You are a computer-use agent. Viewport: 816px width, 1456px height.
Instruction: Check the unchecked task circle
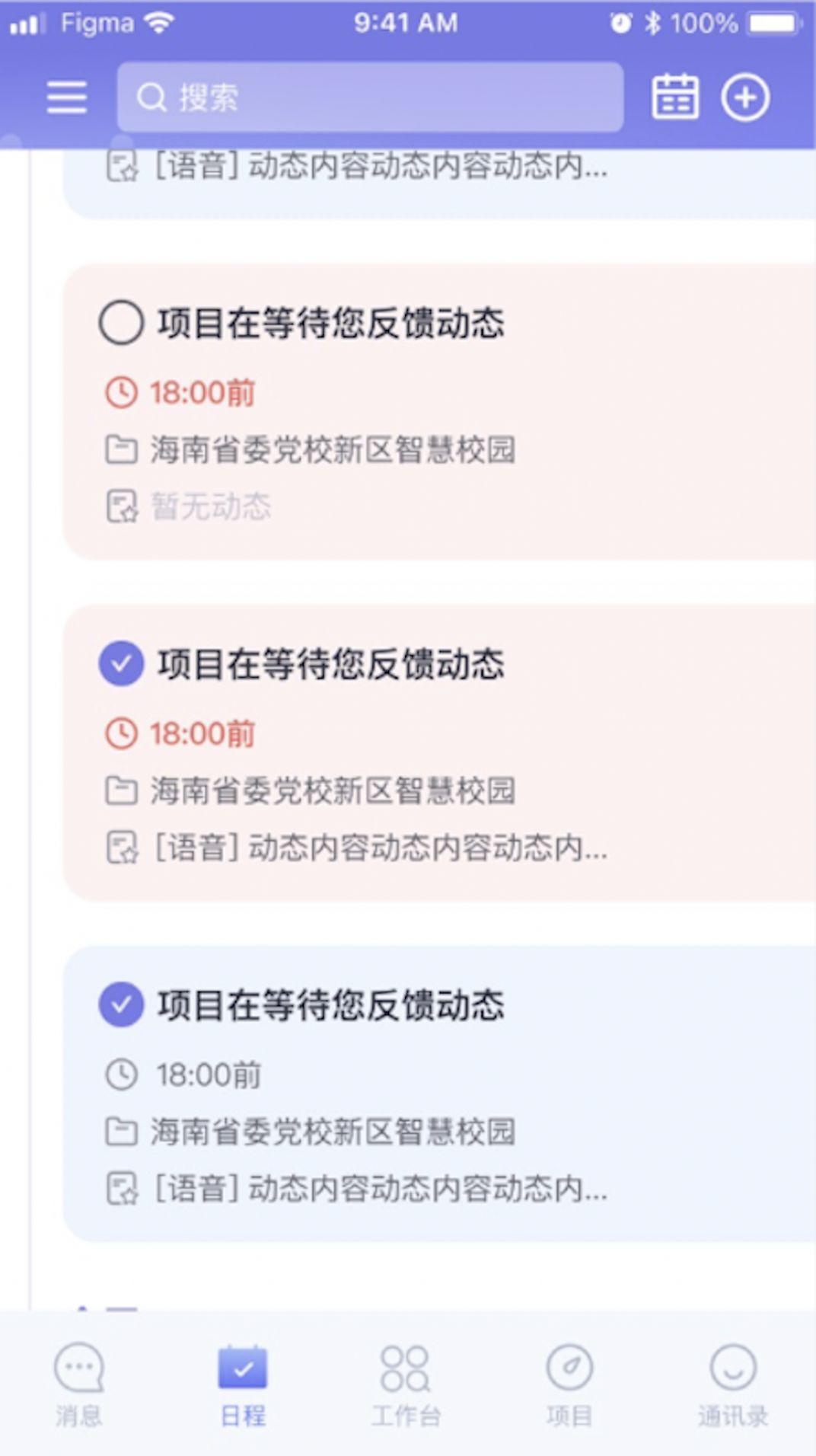tap(121, 322)
